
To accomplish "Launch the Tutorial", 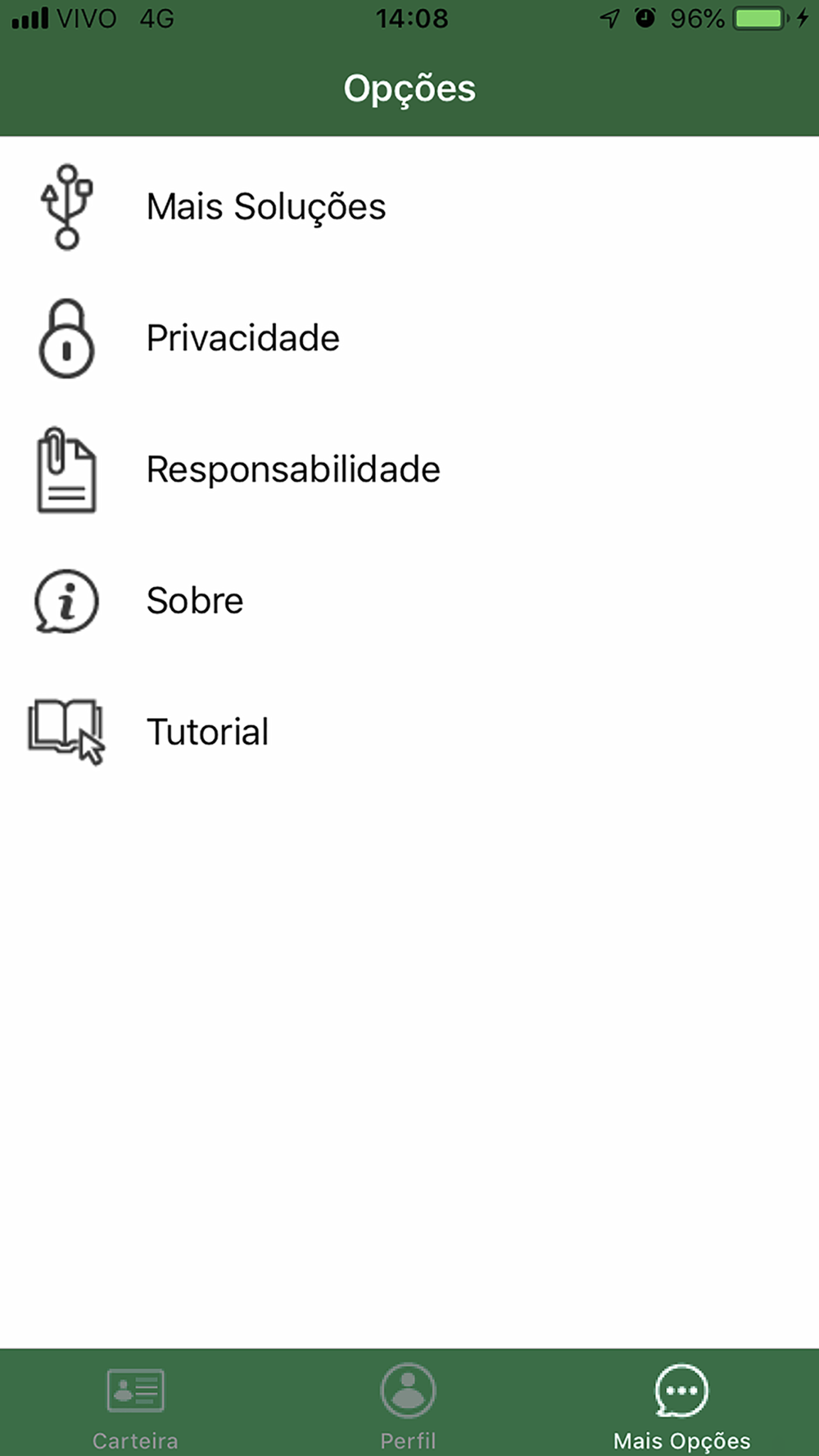I will pos(409,731).
